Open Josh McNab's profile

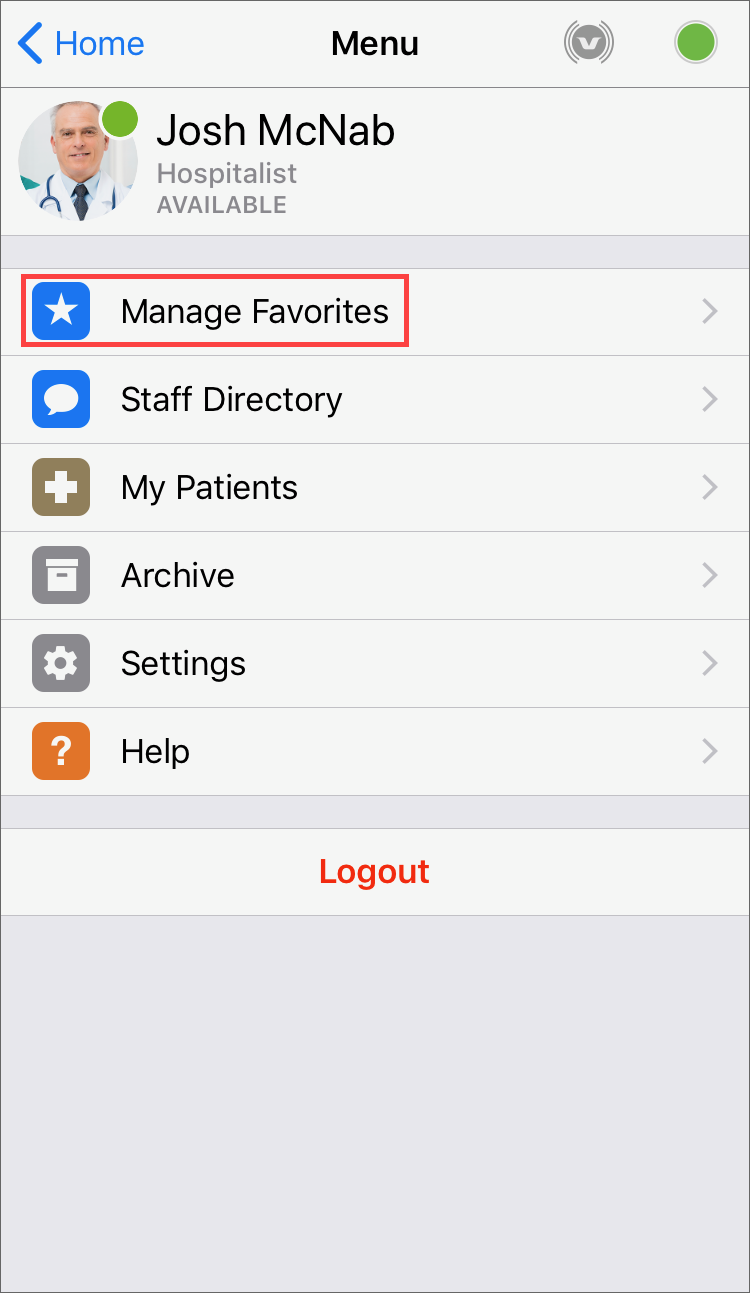pos(375,162)
